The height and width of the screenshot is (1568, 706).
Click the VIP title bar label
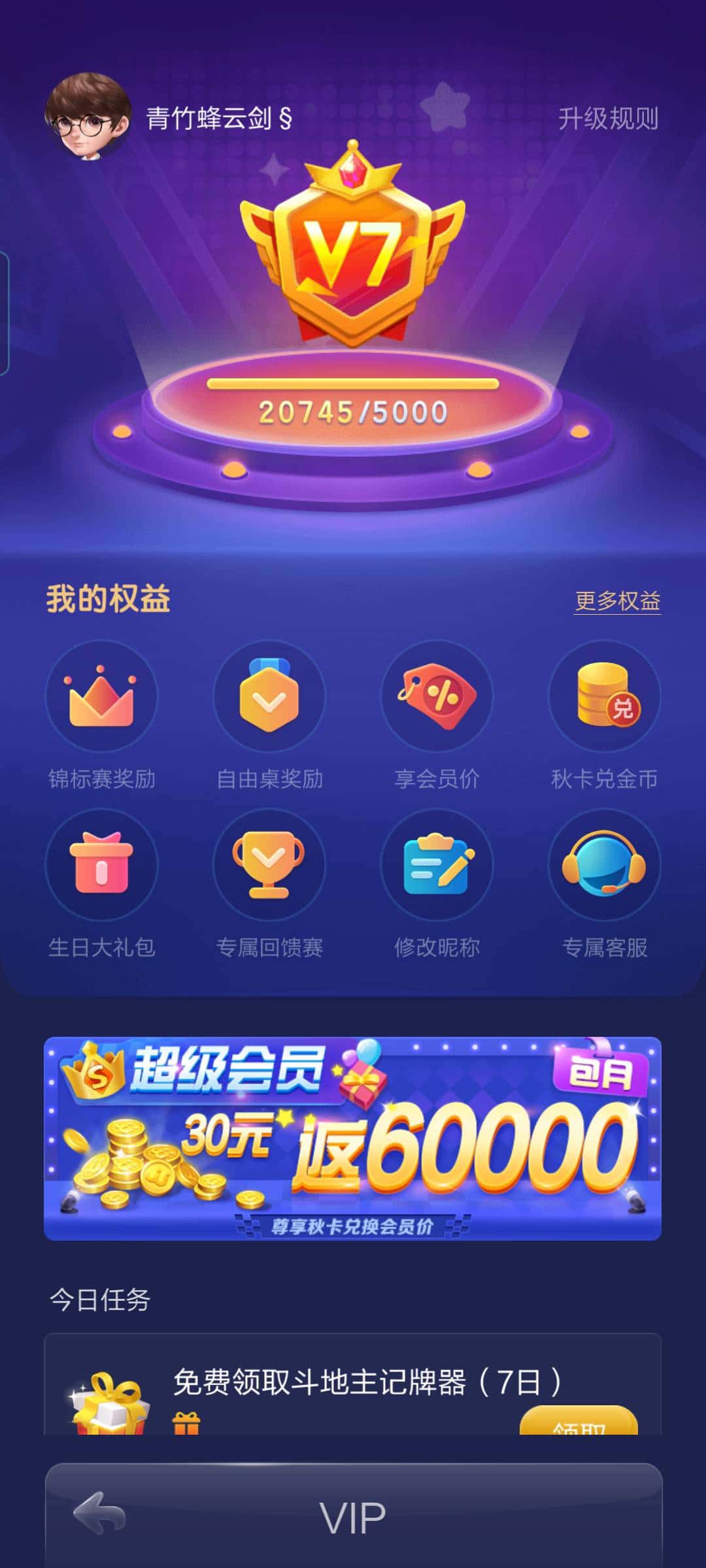click(353, 1514)
